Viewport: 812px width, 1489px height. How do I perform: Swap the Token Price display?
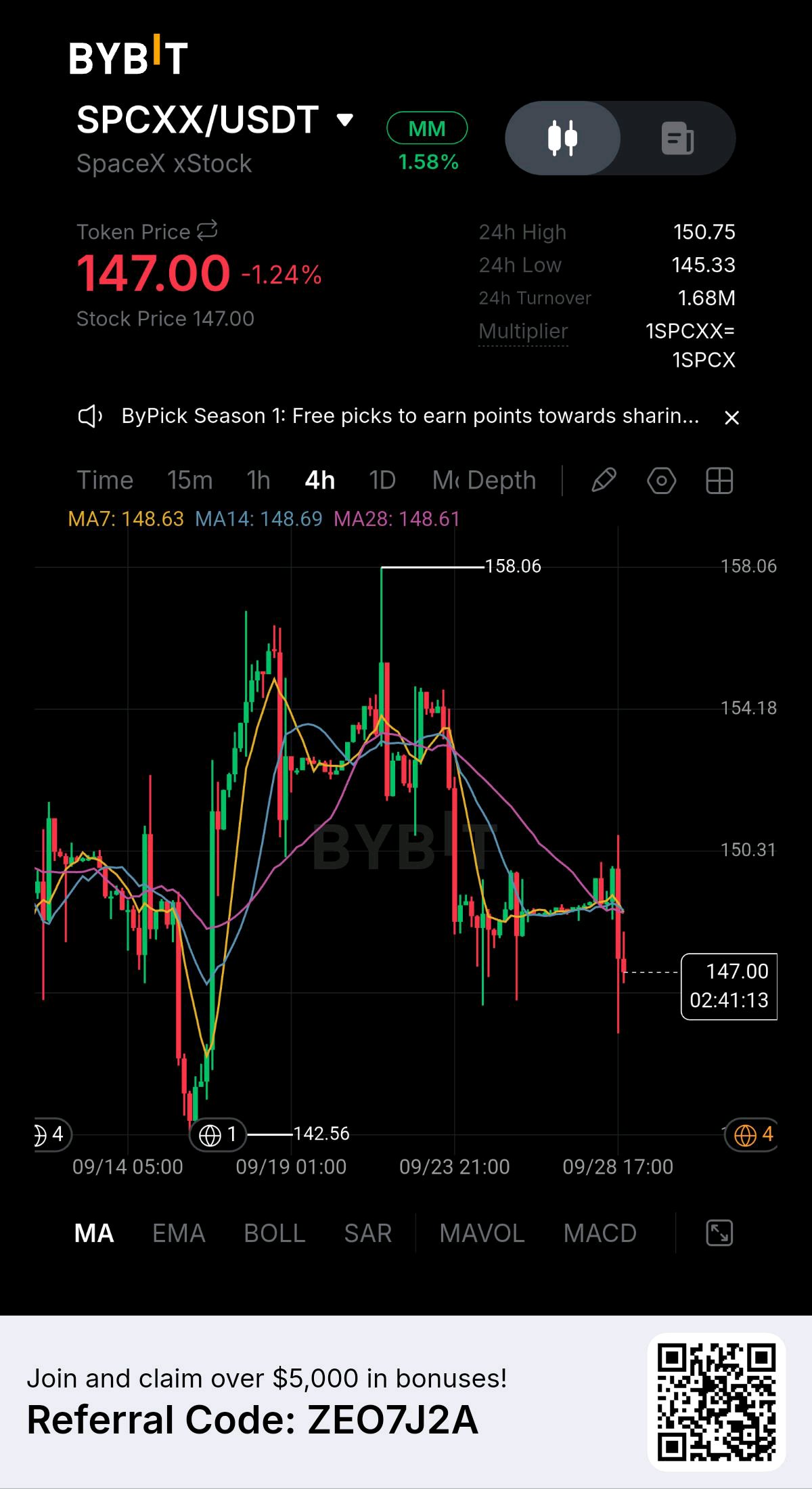tap(207, 230)
